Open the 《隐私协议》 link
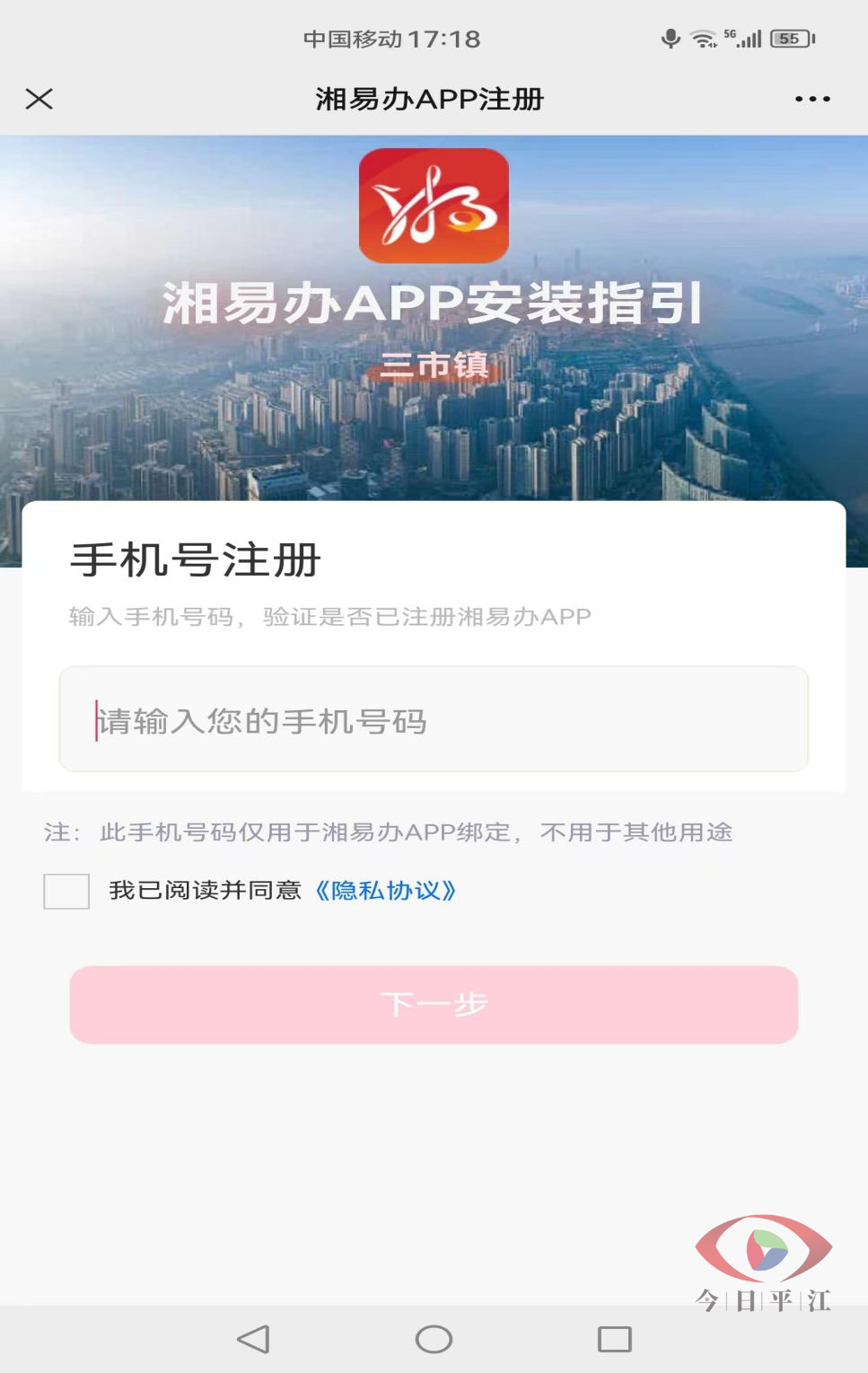This screenshot has height=1373, width=868. (386, 891)
